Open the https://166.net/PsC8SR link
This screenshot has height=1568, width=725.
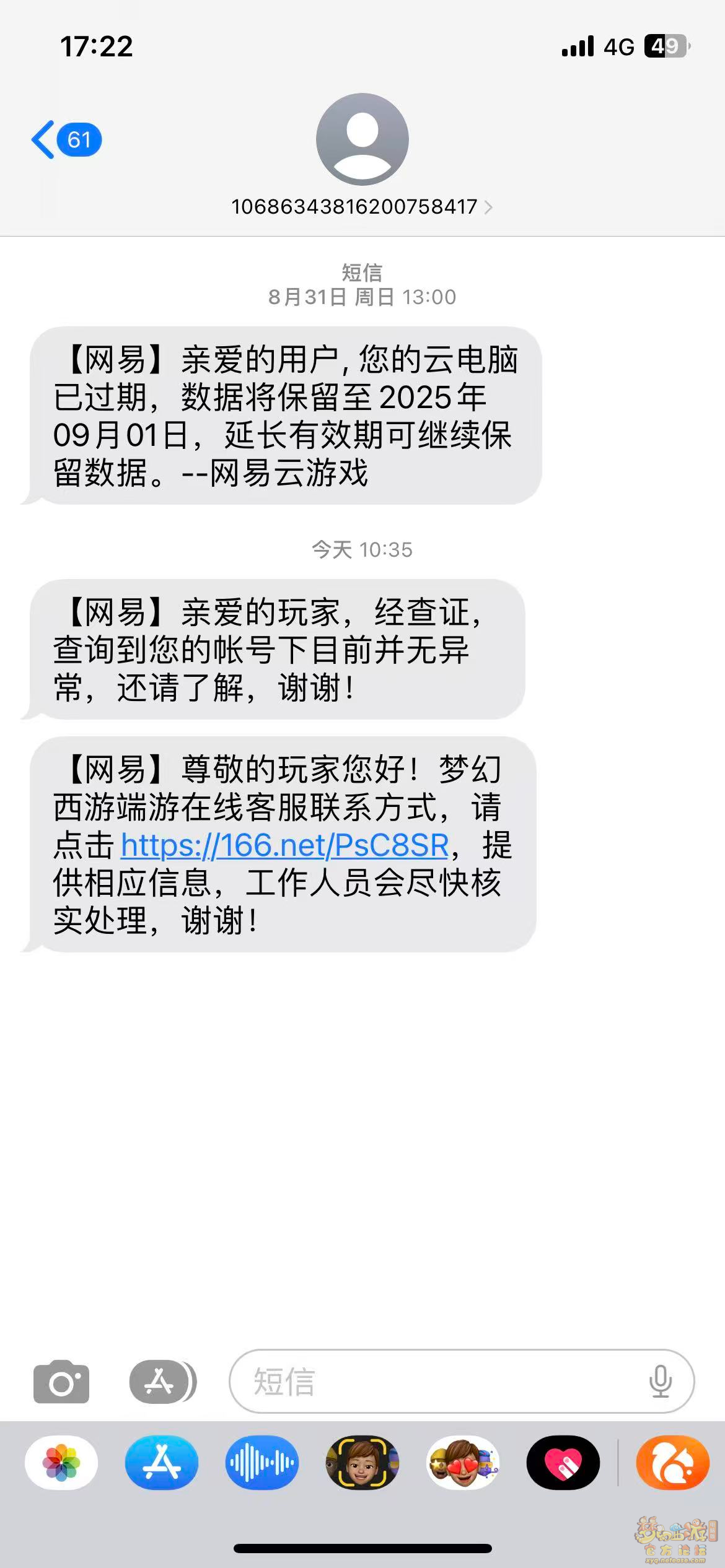tap(284, 846)
